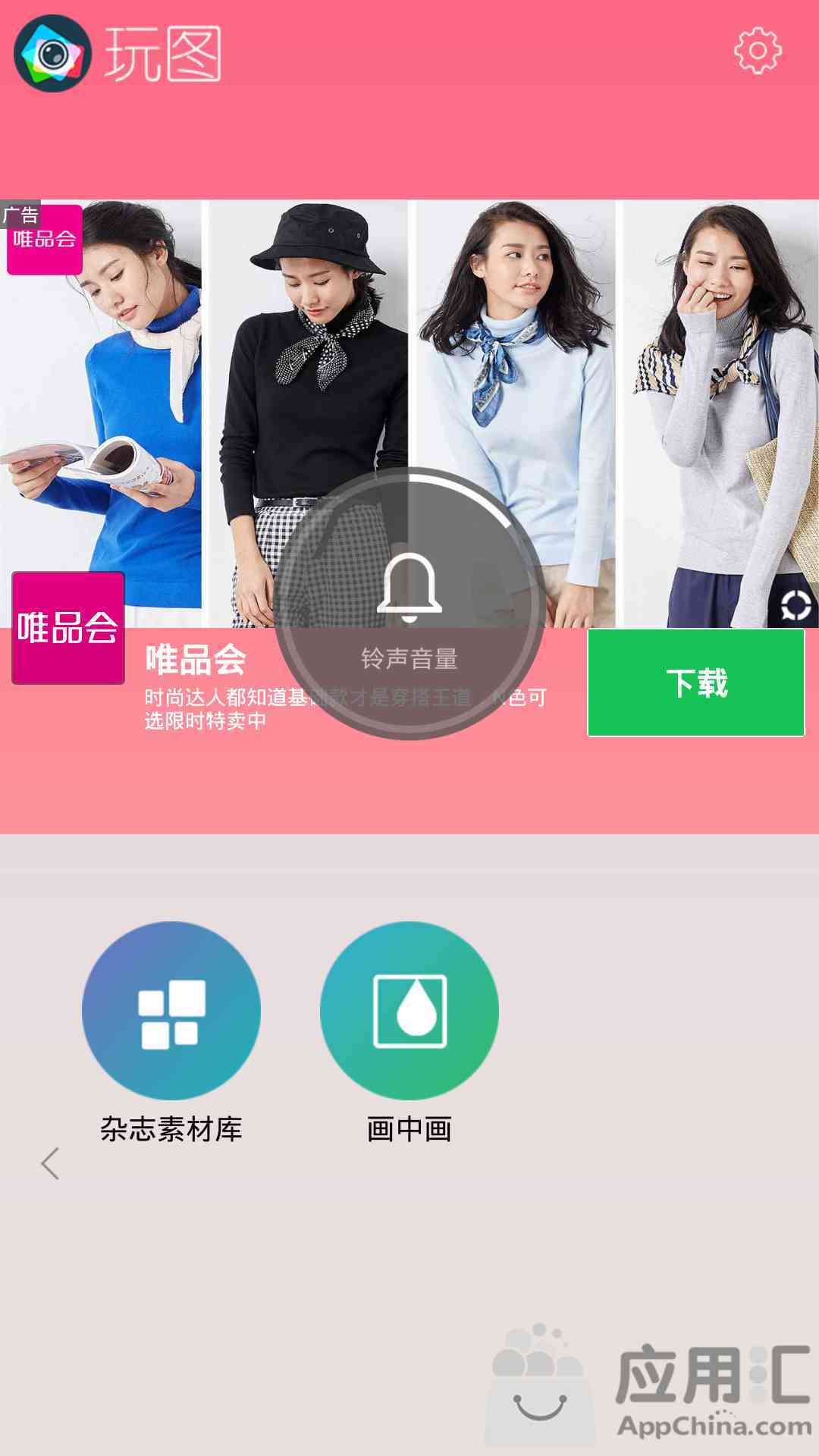The height and width of the screenshot is (1456, 819).
Task: Tap the green 下载 download button
Action: click(696, 682)
